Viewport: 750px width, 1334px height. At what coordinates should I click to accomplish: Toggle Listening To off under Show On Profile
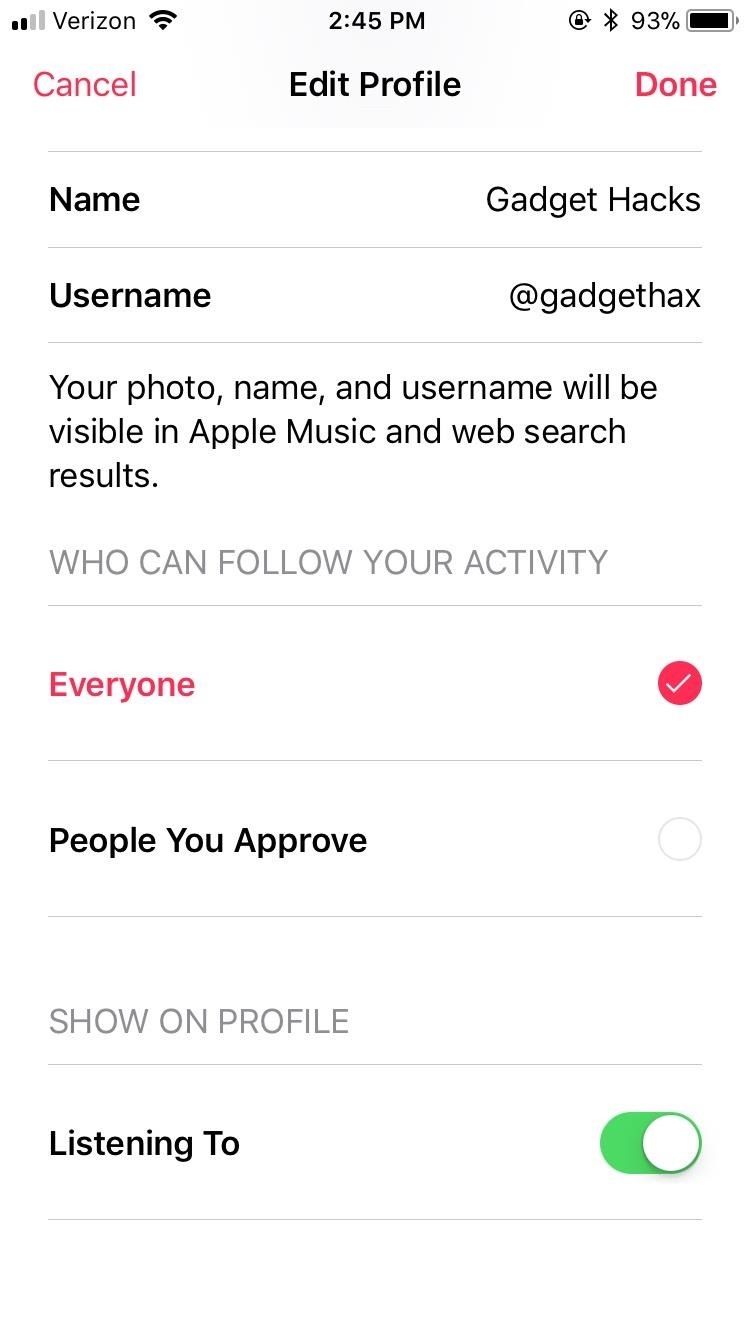[x=650, y=1143]
